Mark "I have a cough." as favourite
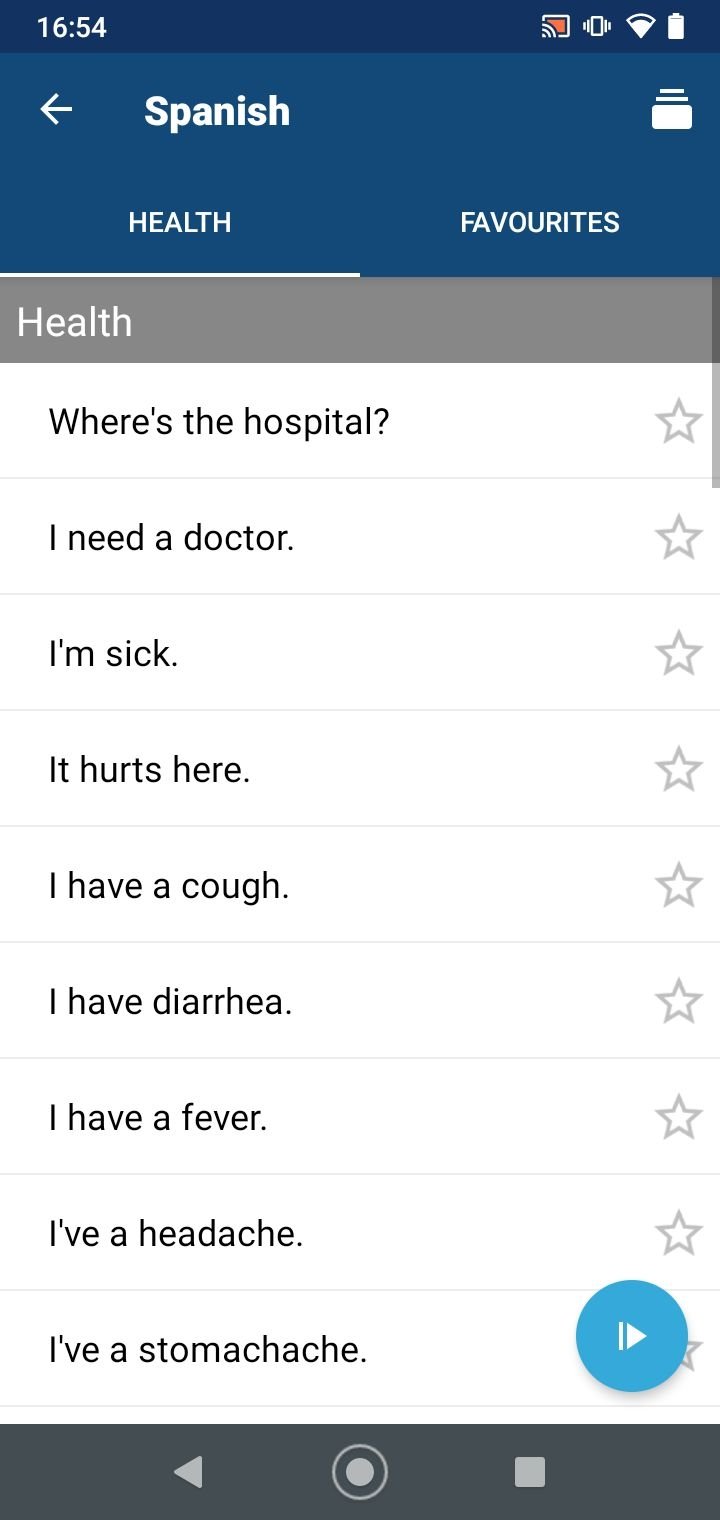720x1520 pixels. coord(679,885)
